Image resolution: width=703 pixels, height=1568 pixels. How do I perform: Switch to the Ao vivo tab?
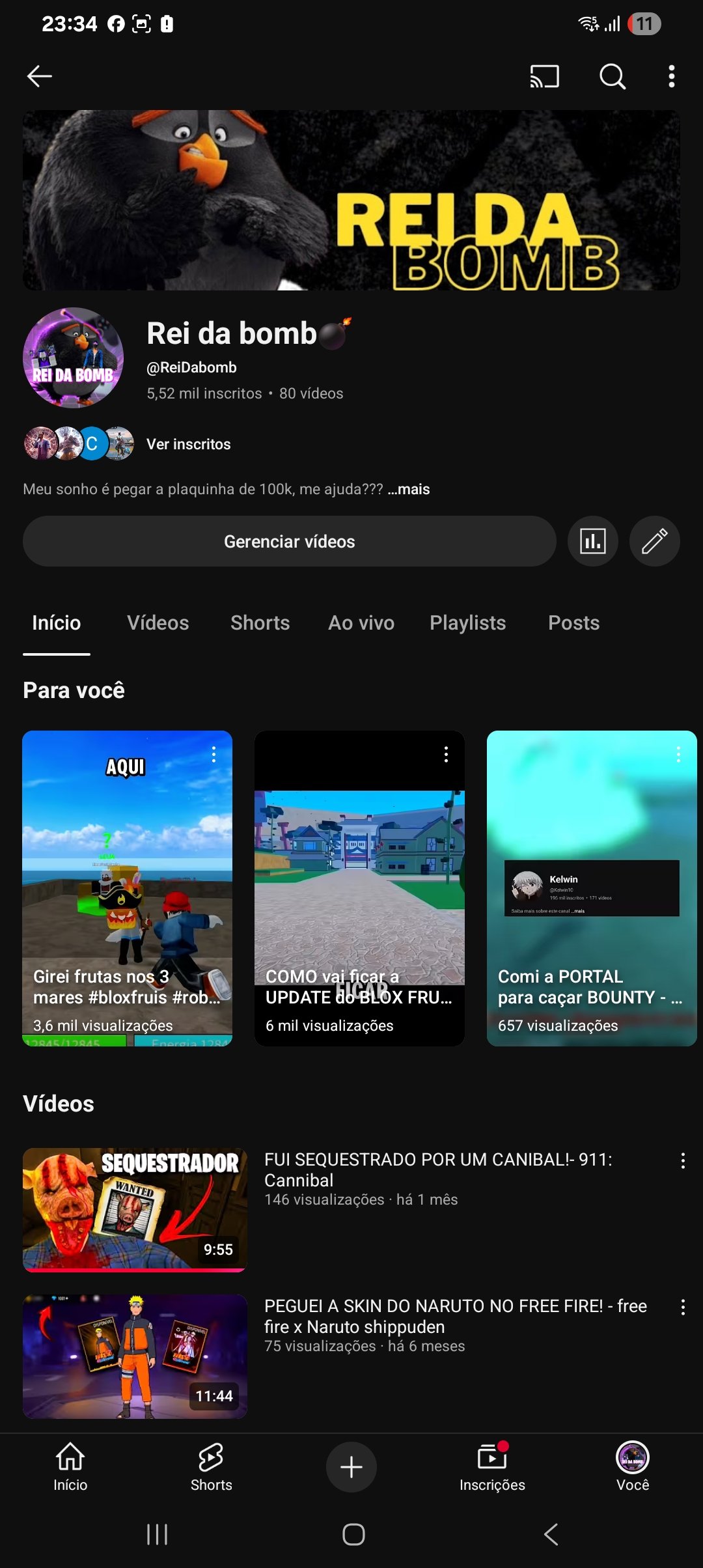[361, 623]
